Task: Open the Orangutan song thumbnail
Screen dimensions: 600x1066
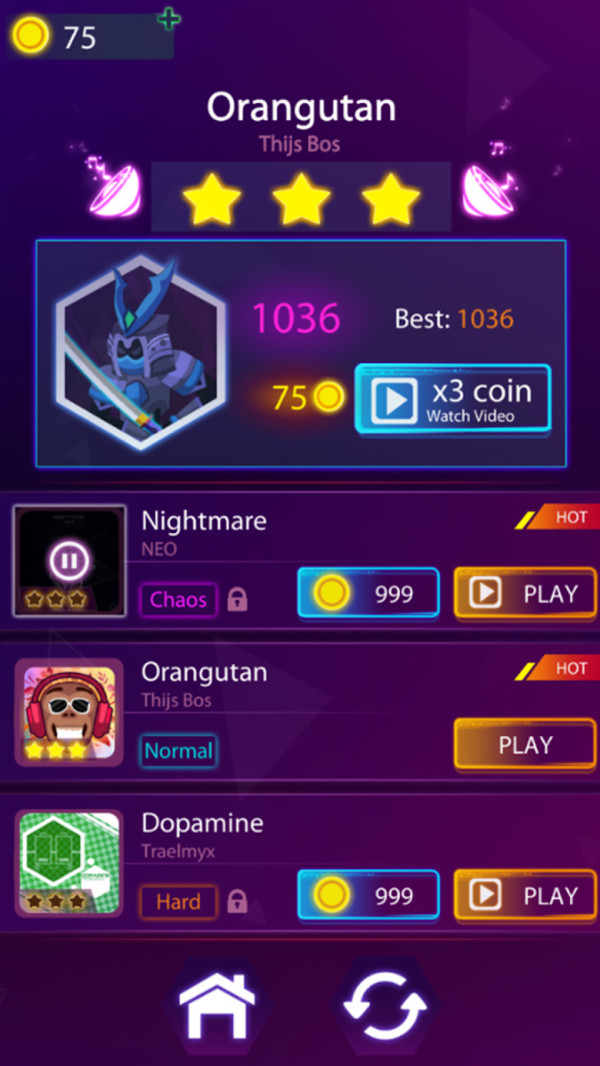Action: 69,711
